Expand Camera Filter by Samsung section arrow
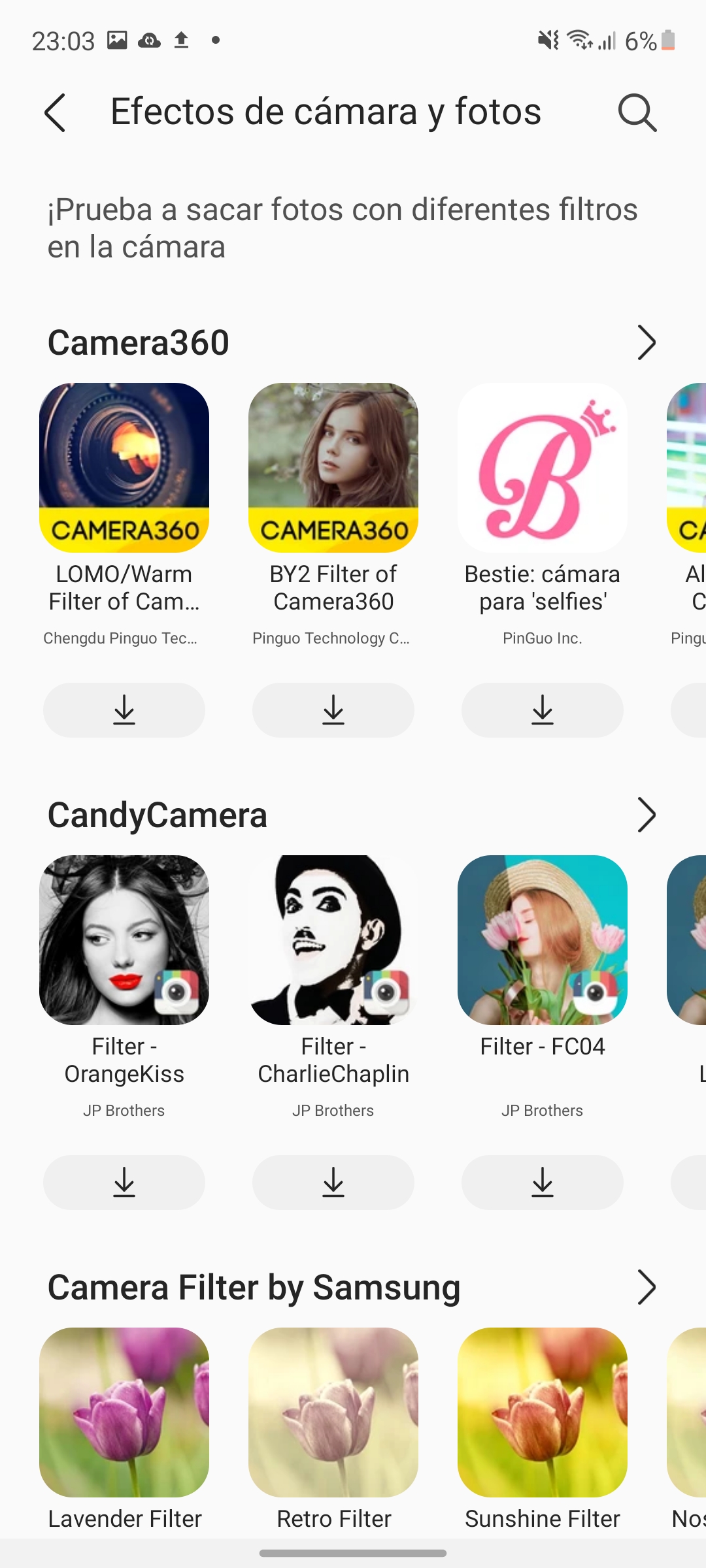This screenshot has height=1568, width=706. [646, 1288]
